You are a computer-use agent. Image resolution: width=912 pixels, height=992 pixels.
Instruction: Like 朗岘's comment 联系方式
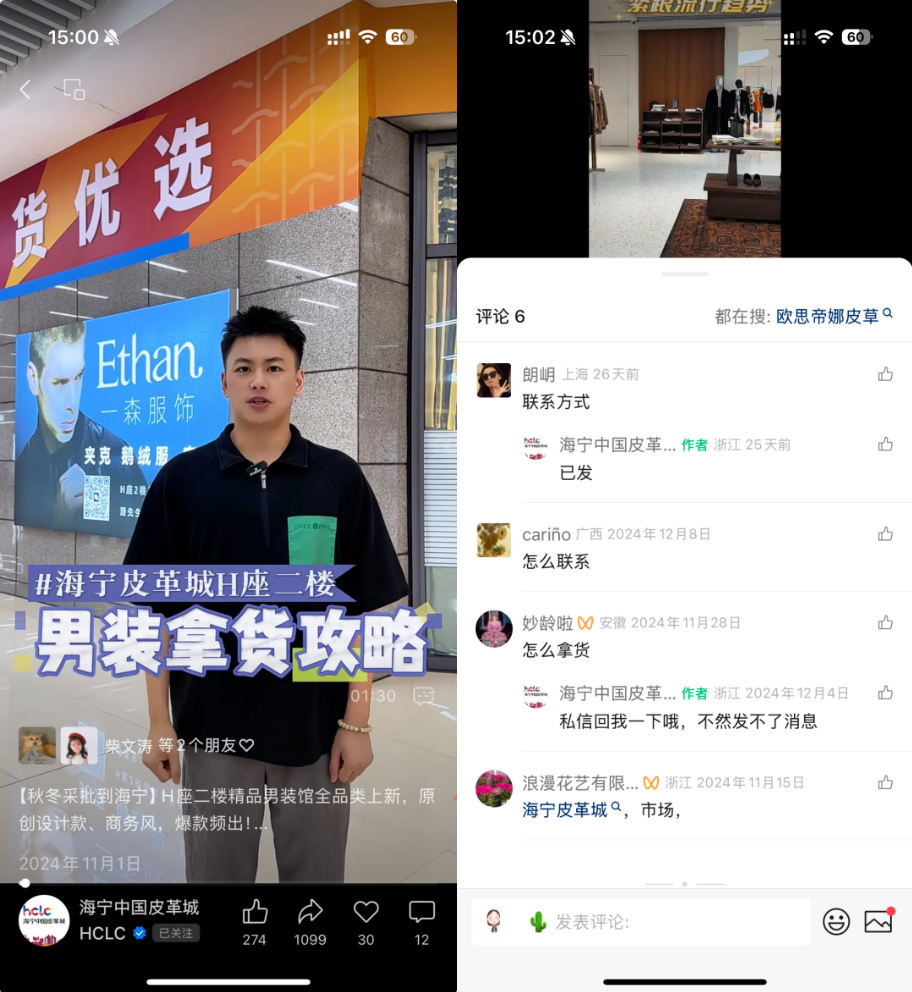pos(885,374)
